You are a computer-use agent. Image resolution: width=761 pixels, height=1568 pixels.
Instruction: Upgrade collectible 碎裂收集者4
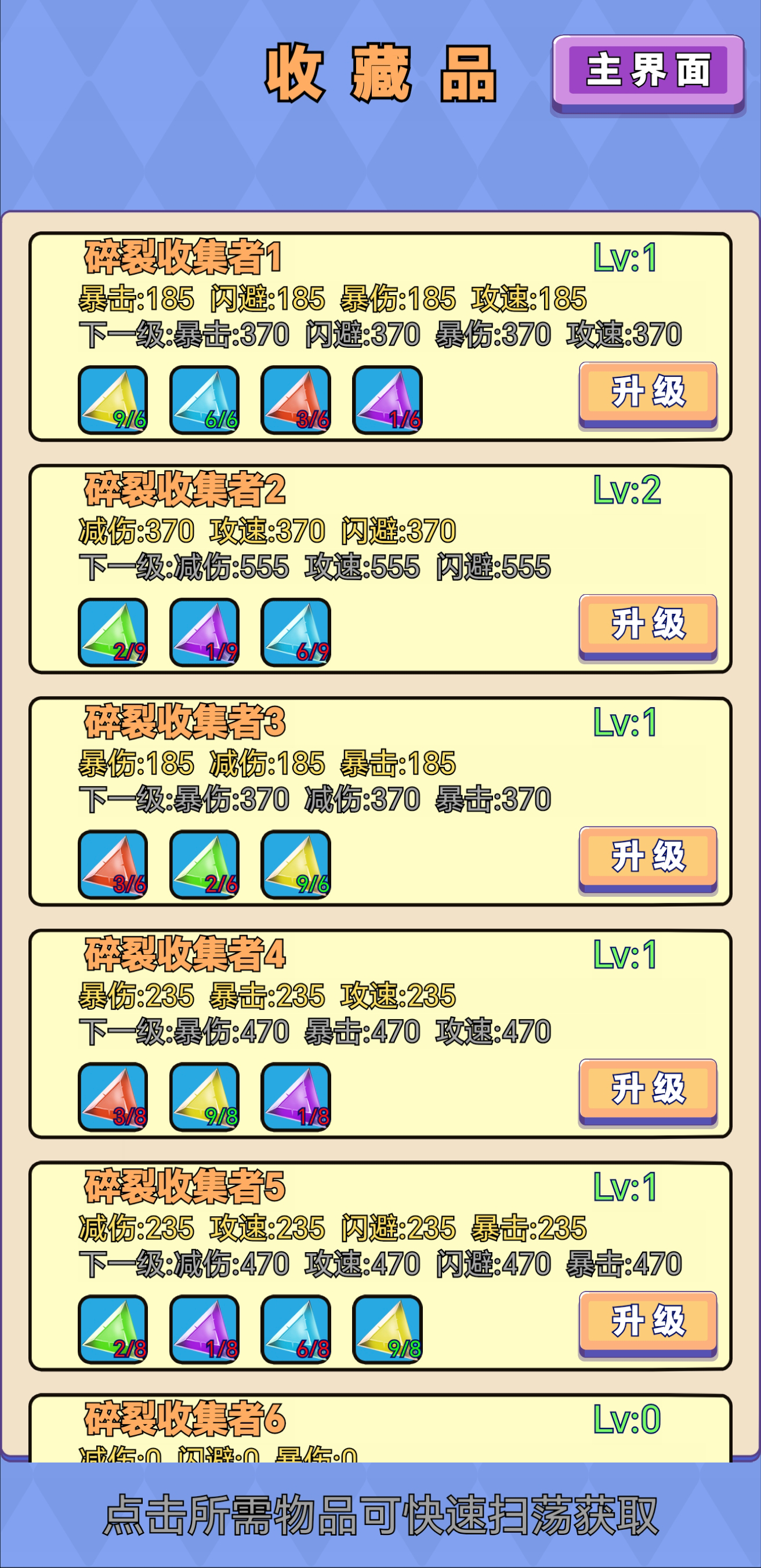(x=648, y=1090)
